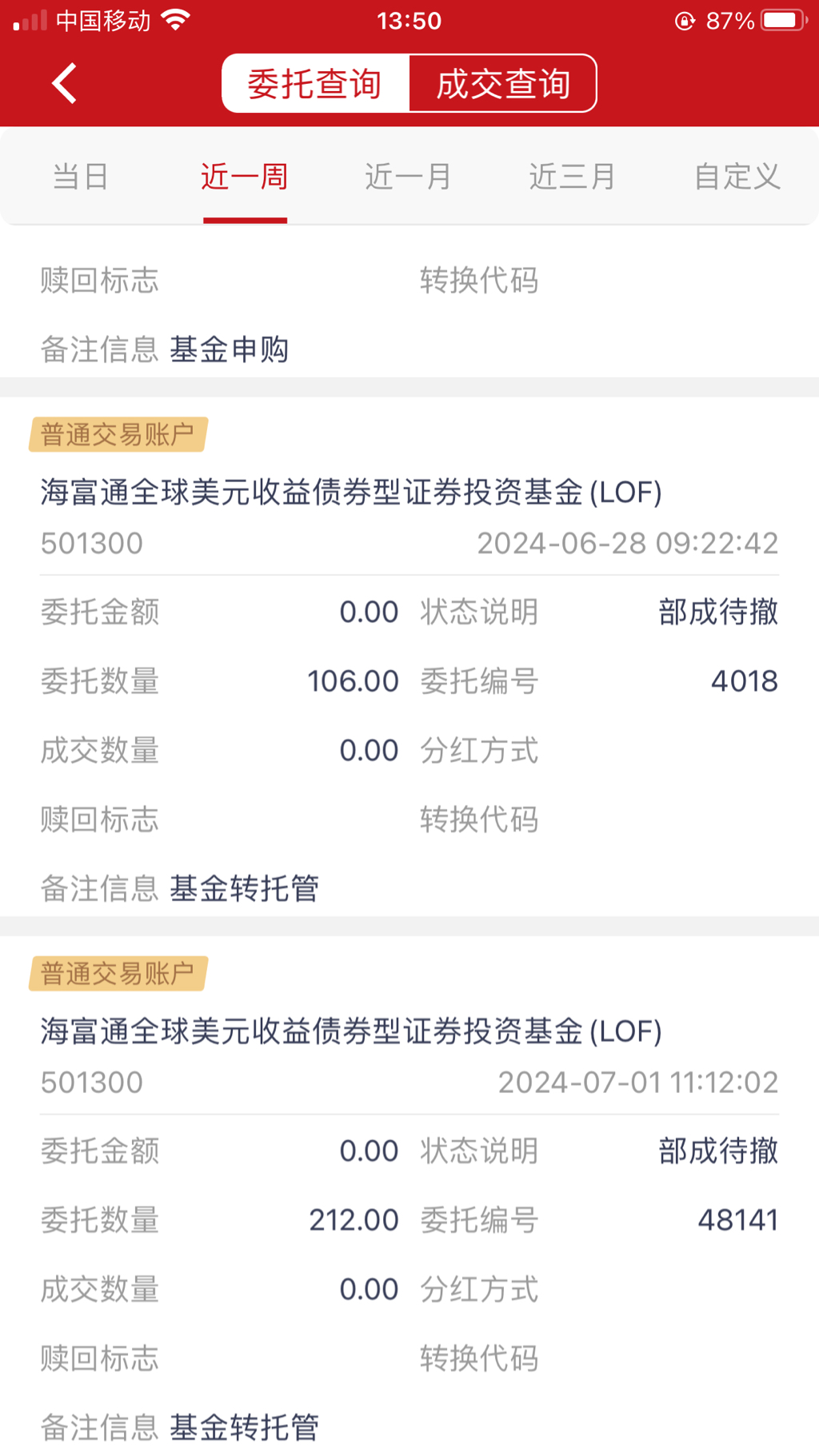
Task: Open the 自定义 date range tab
Action: 737,177
